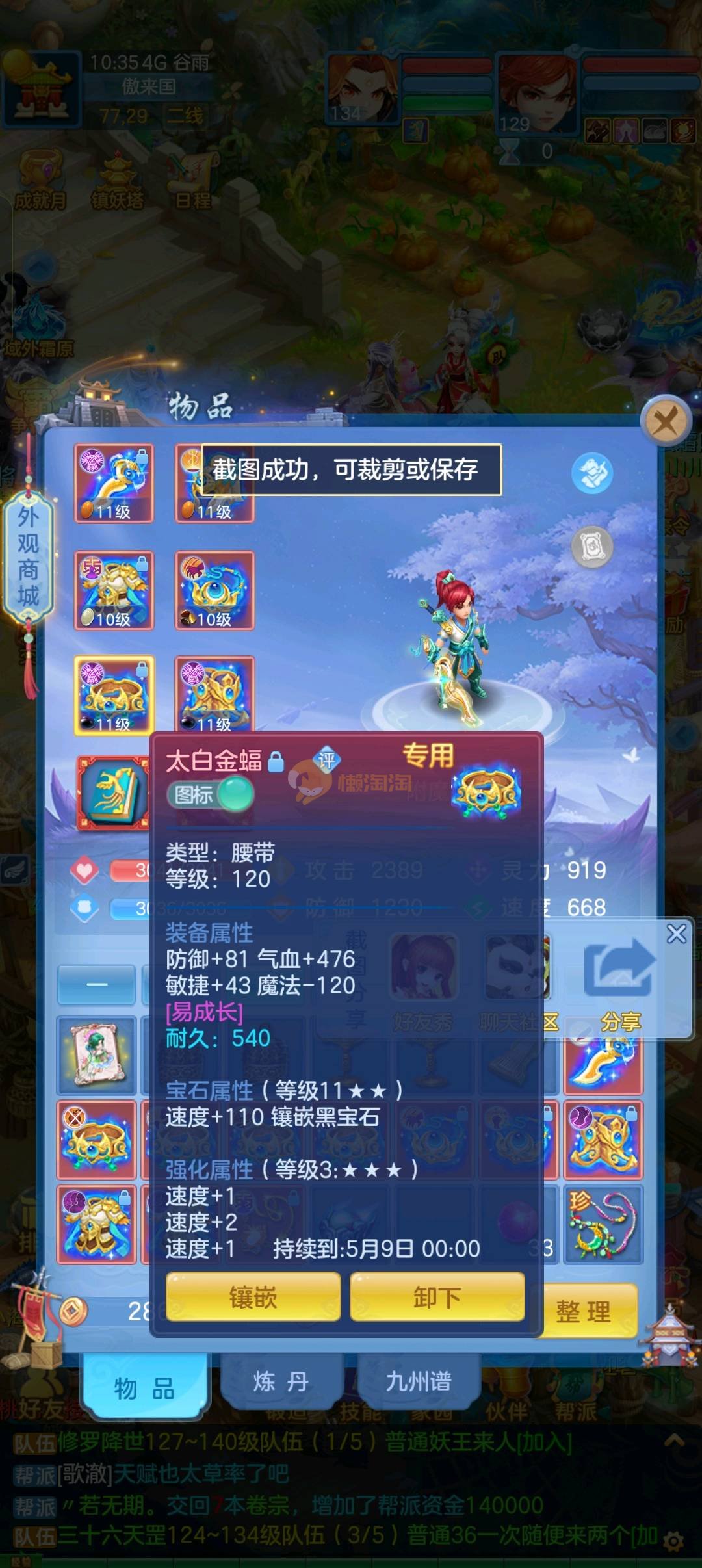702x1568 pixels.
Task: Close the 物品 inventory window
Action: click(665, 422)
